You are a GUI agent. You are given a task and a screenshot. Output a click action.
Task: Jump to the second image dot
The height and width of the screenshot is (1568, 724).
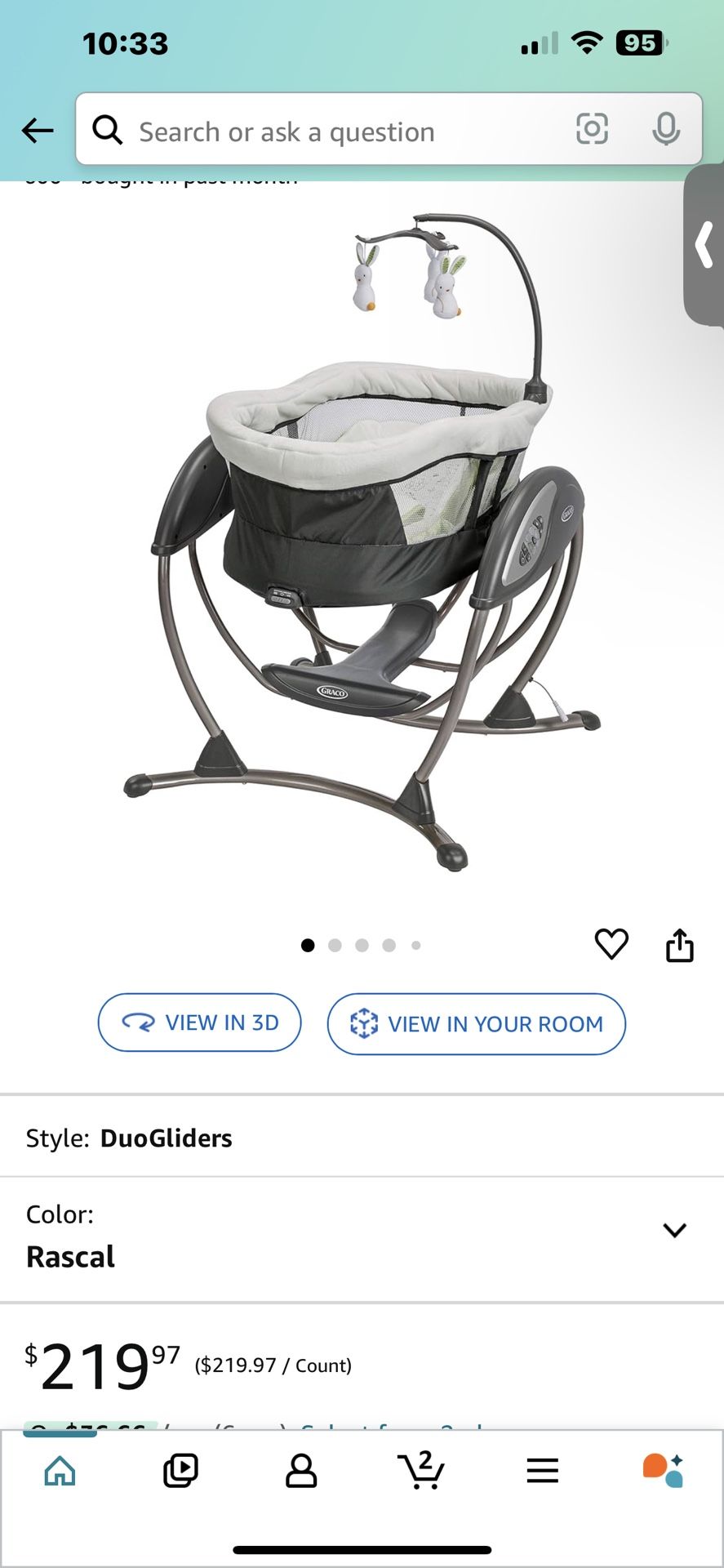pos(335,946)
